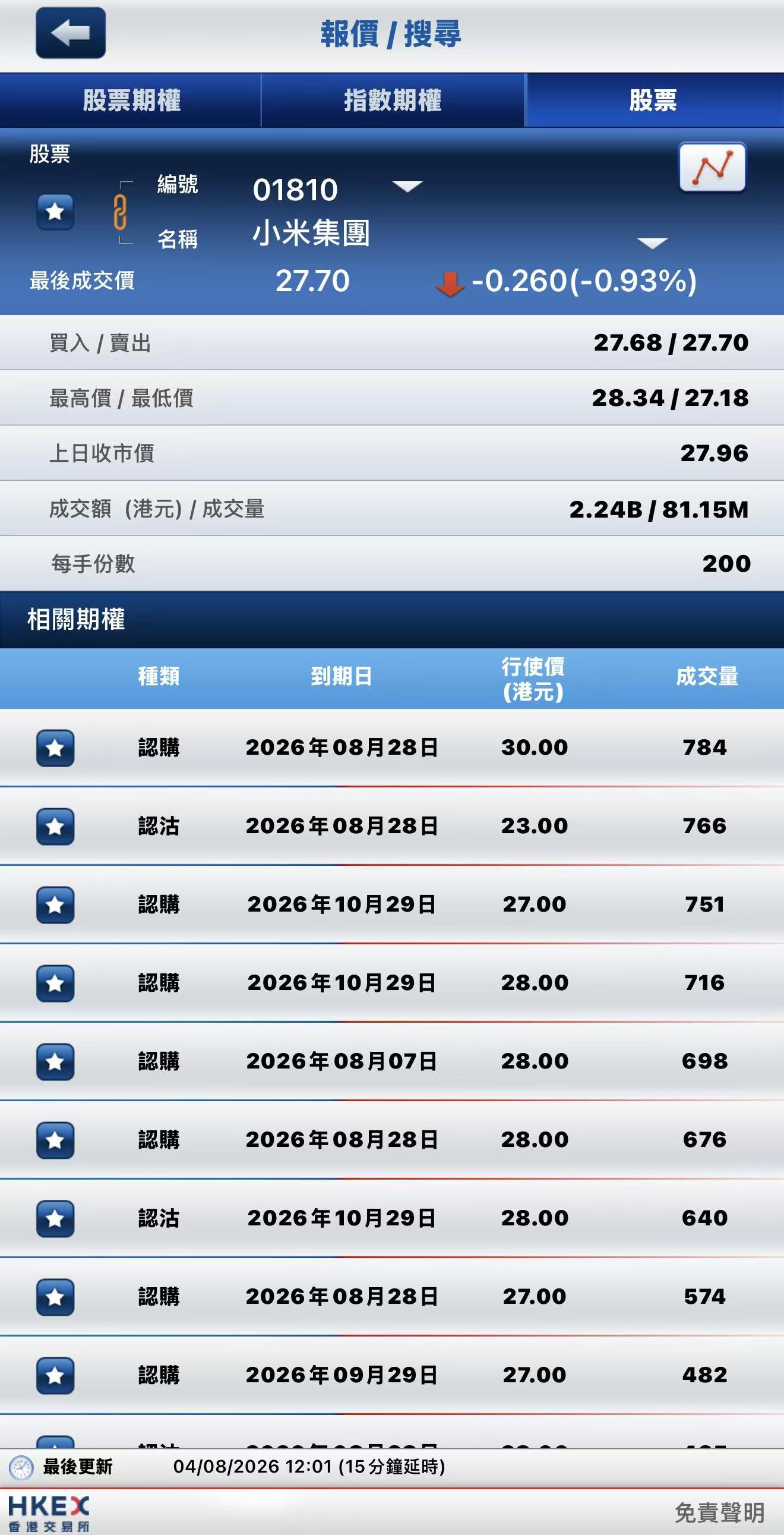Star the 認沽 2026年10月29日 28.00 option

pyautogui.click(x=55, y=1219)
